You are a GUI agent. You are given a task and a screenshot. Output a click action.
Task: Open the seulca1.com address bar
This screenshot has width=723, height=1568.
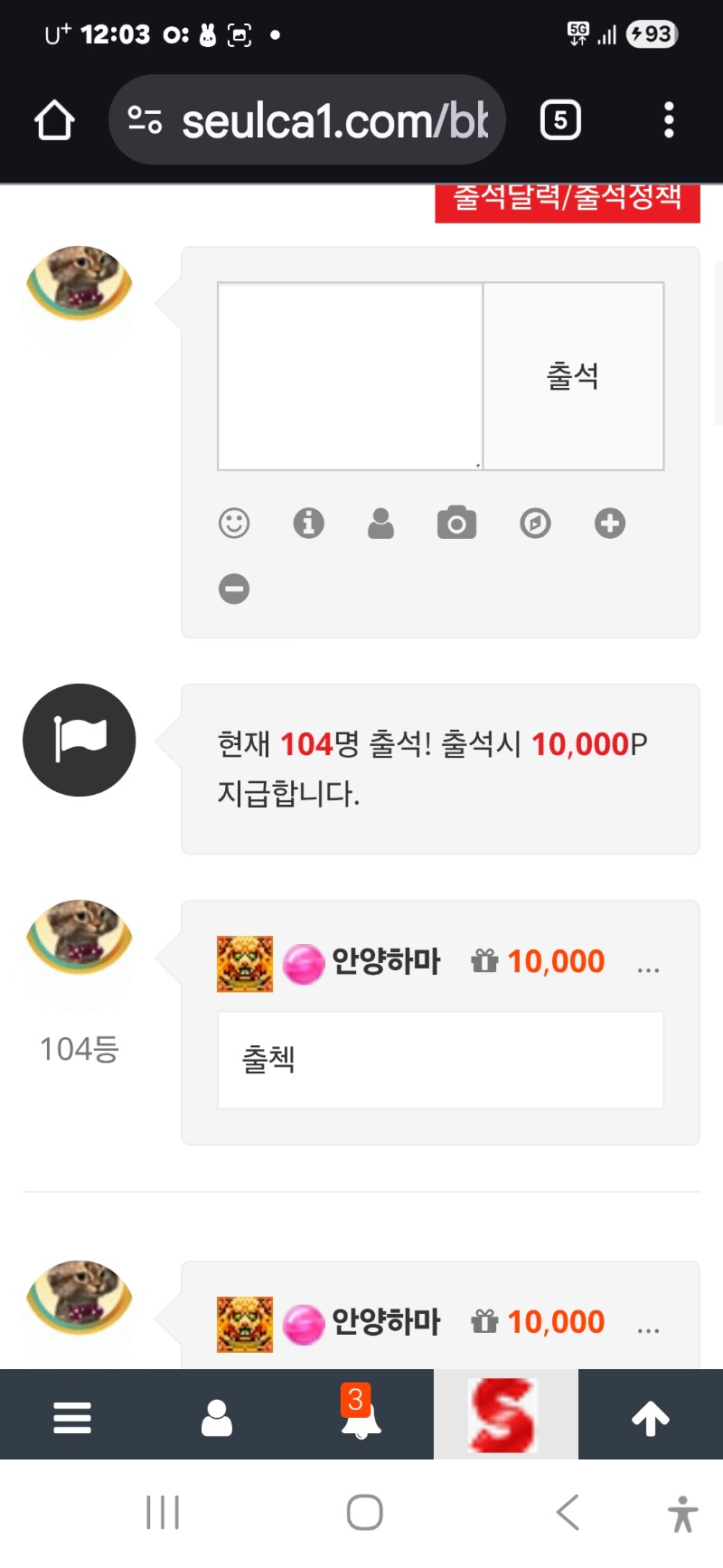(307, 120)
